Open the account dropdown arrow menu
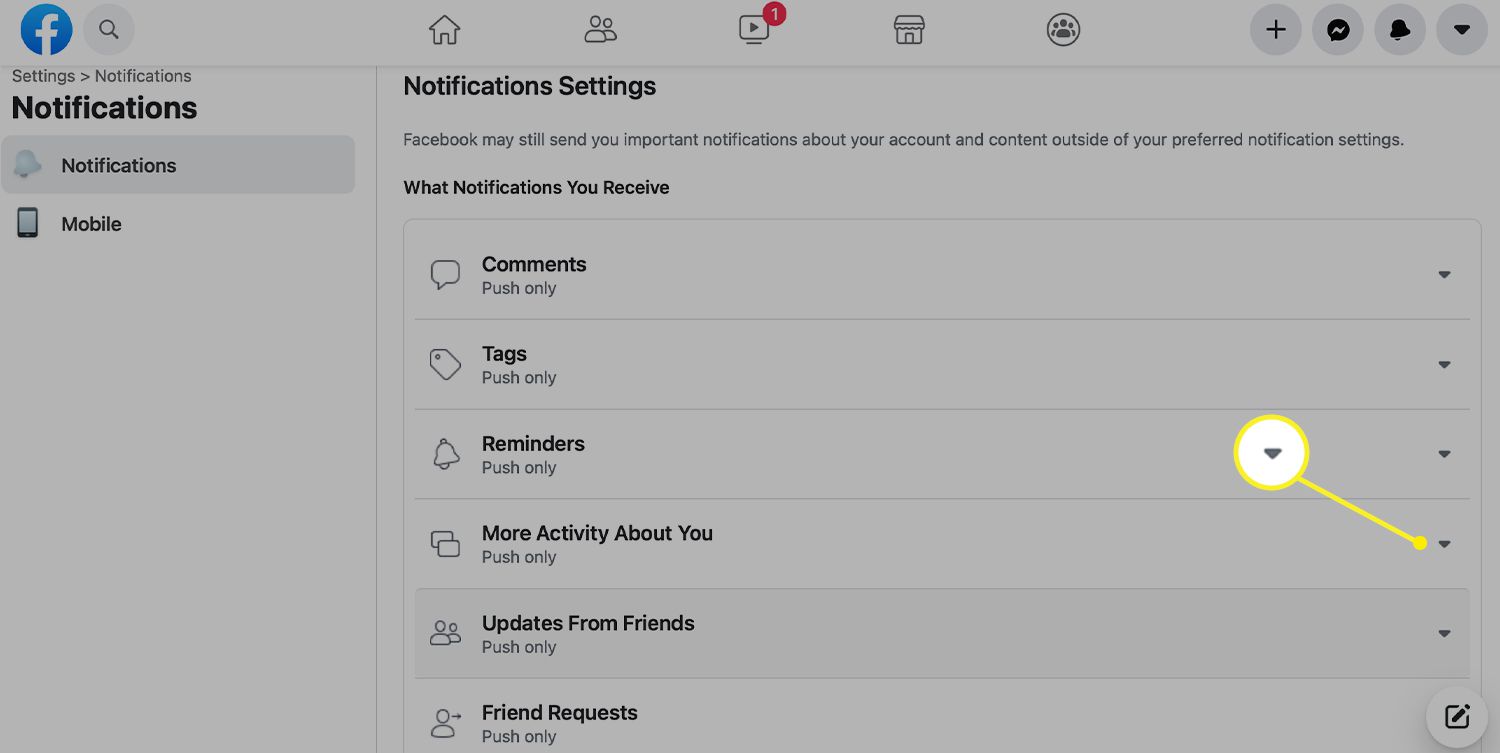 [x=1462, y=30]
